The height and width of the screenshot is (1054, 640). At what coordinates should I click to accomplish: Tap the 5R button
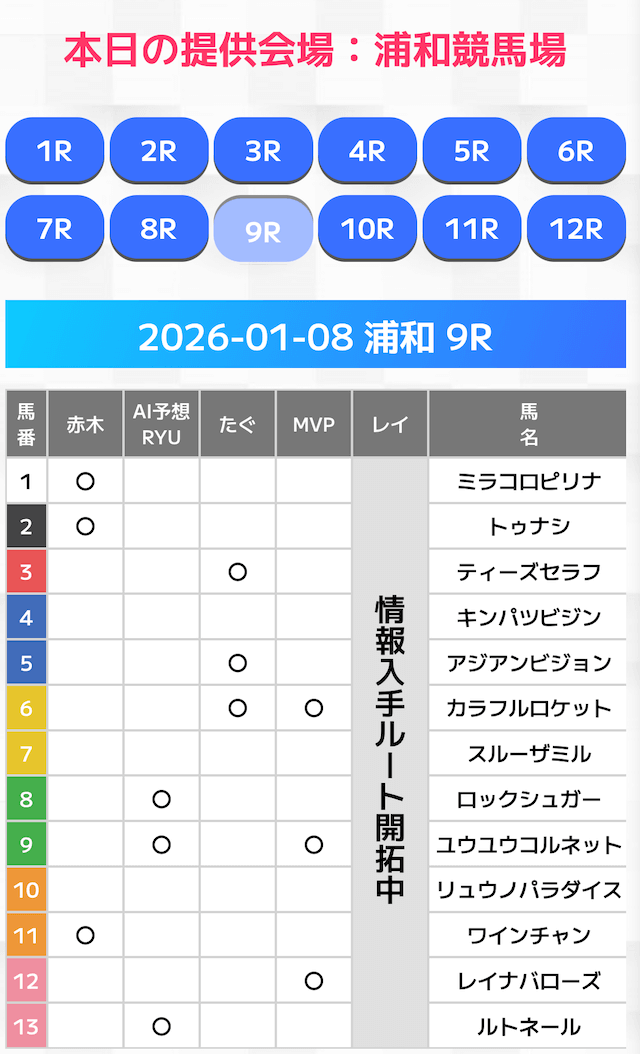click(x=471, y=151)
